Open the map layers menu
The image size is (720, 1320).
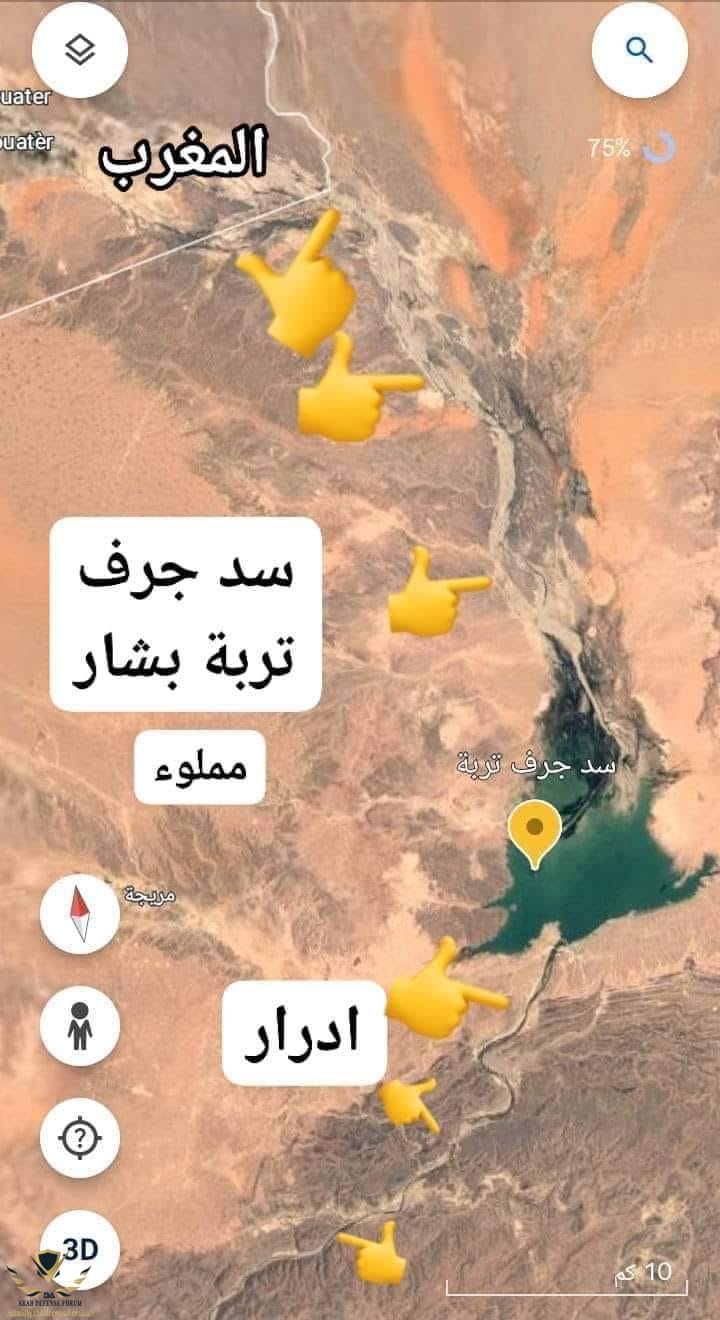80,50
